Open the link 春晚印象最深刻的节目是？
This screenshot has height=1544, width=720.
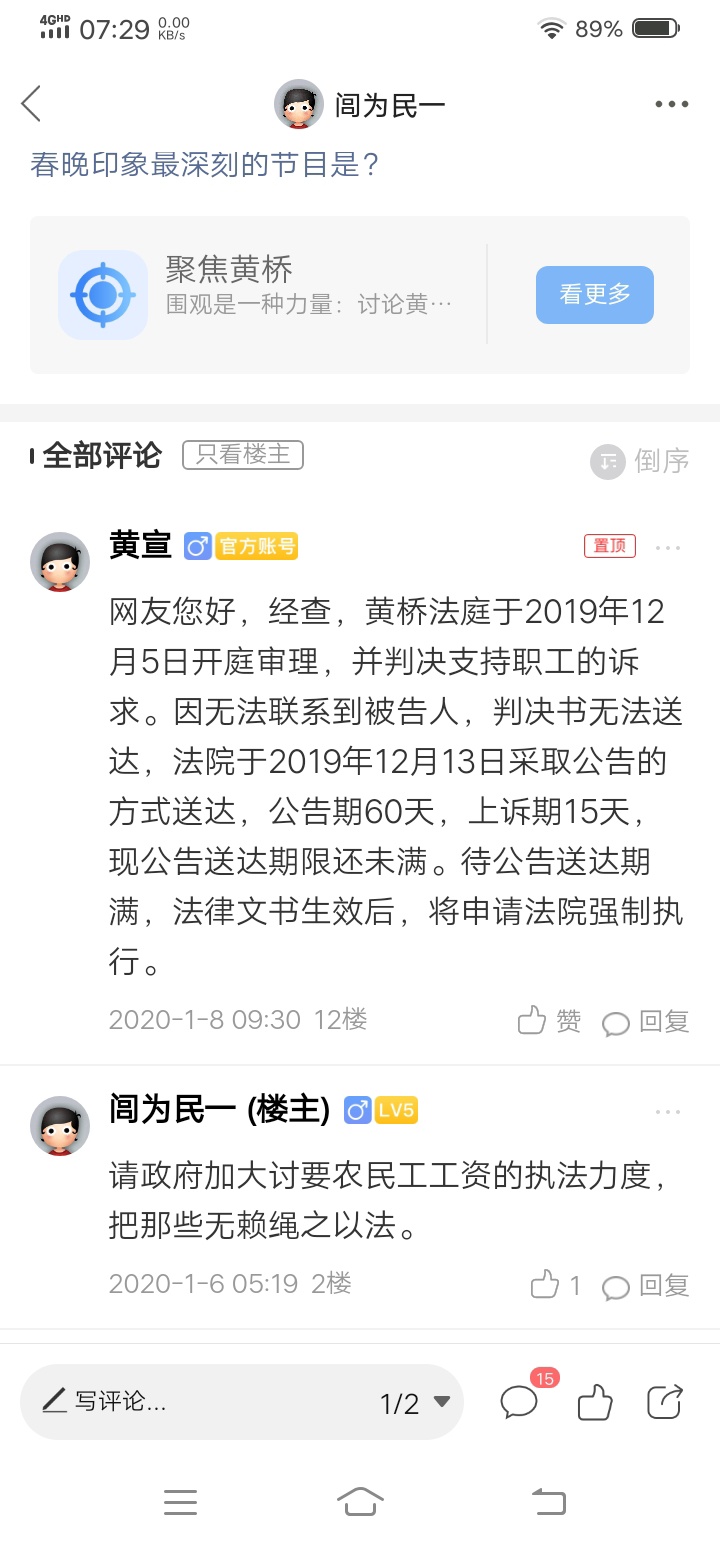pyautogui.click(x=205, y=164)
